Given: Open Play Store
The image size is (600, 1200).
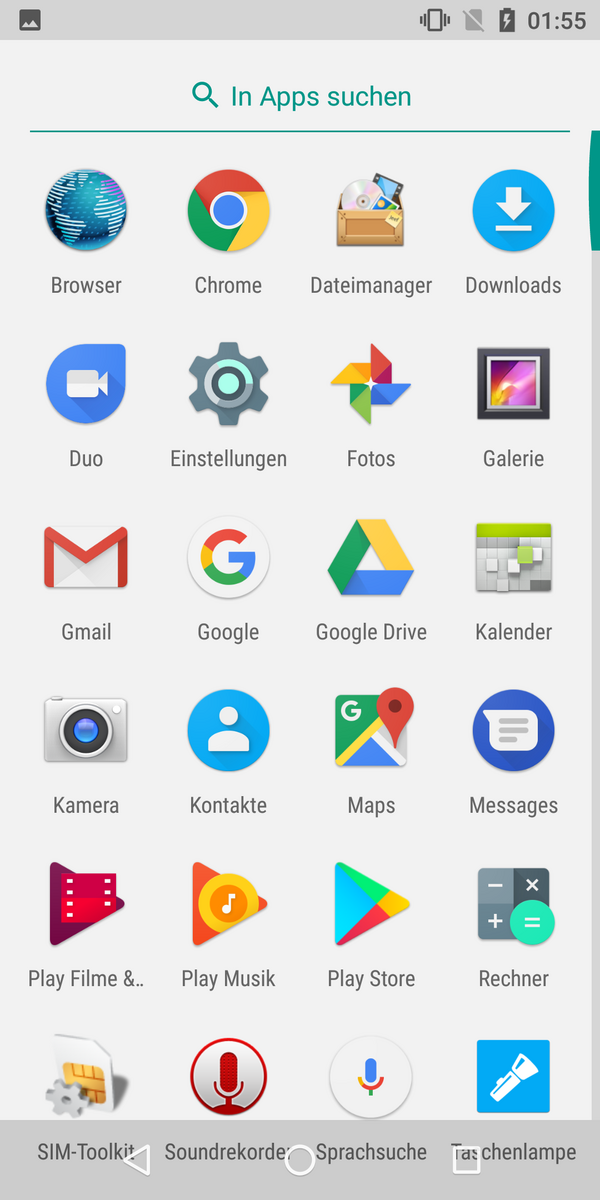Looking at the screenshot, I should (x=371, y=905).
